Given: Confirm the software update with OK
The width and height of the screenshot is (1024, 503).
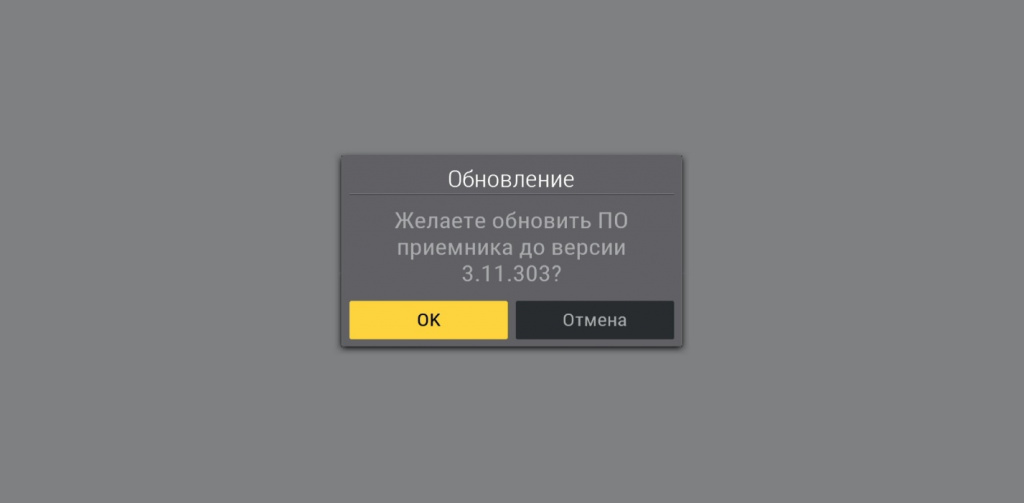Looking at the screenshot, I should pyautogui.click(x=428, y=320).
